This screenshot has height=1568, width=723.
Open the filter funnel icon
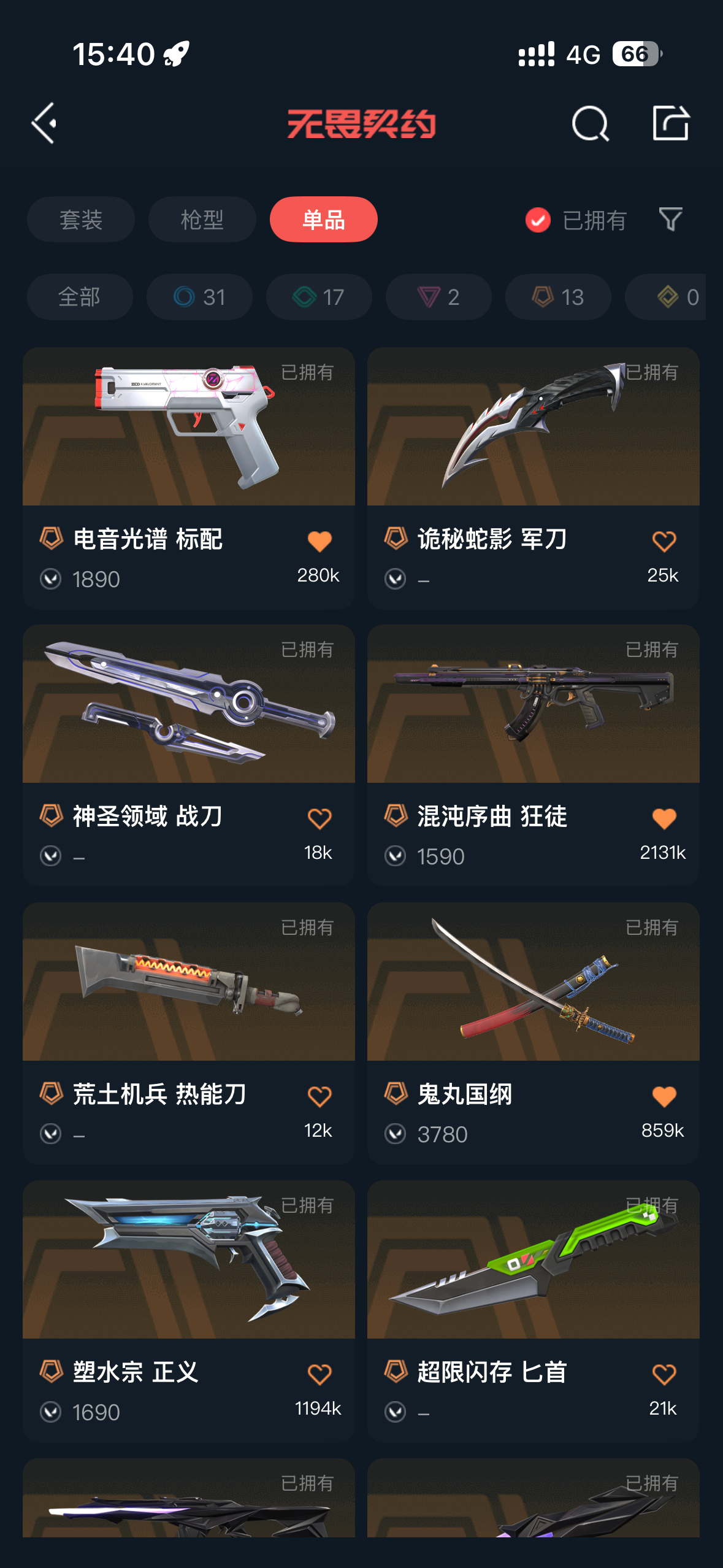pos(670,219)
